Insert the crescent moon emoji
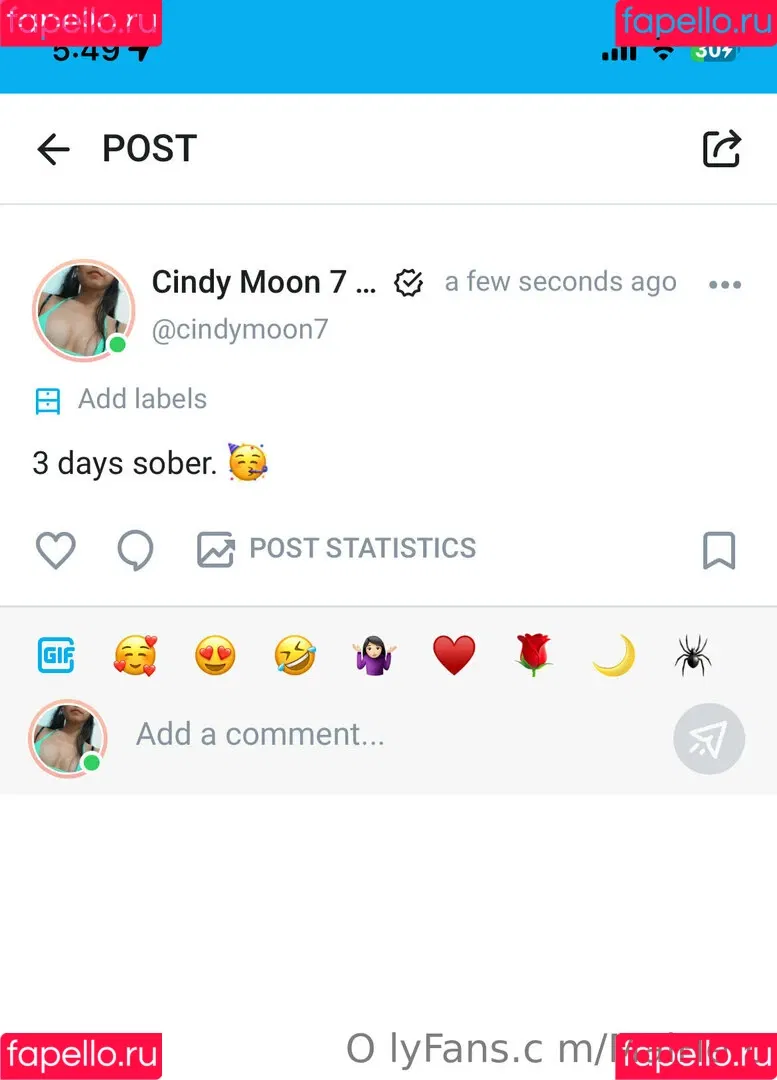Viewport: 777px width, 1080px height. [613, 656]
